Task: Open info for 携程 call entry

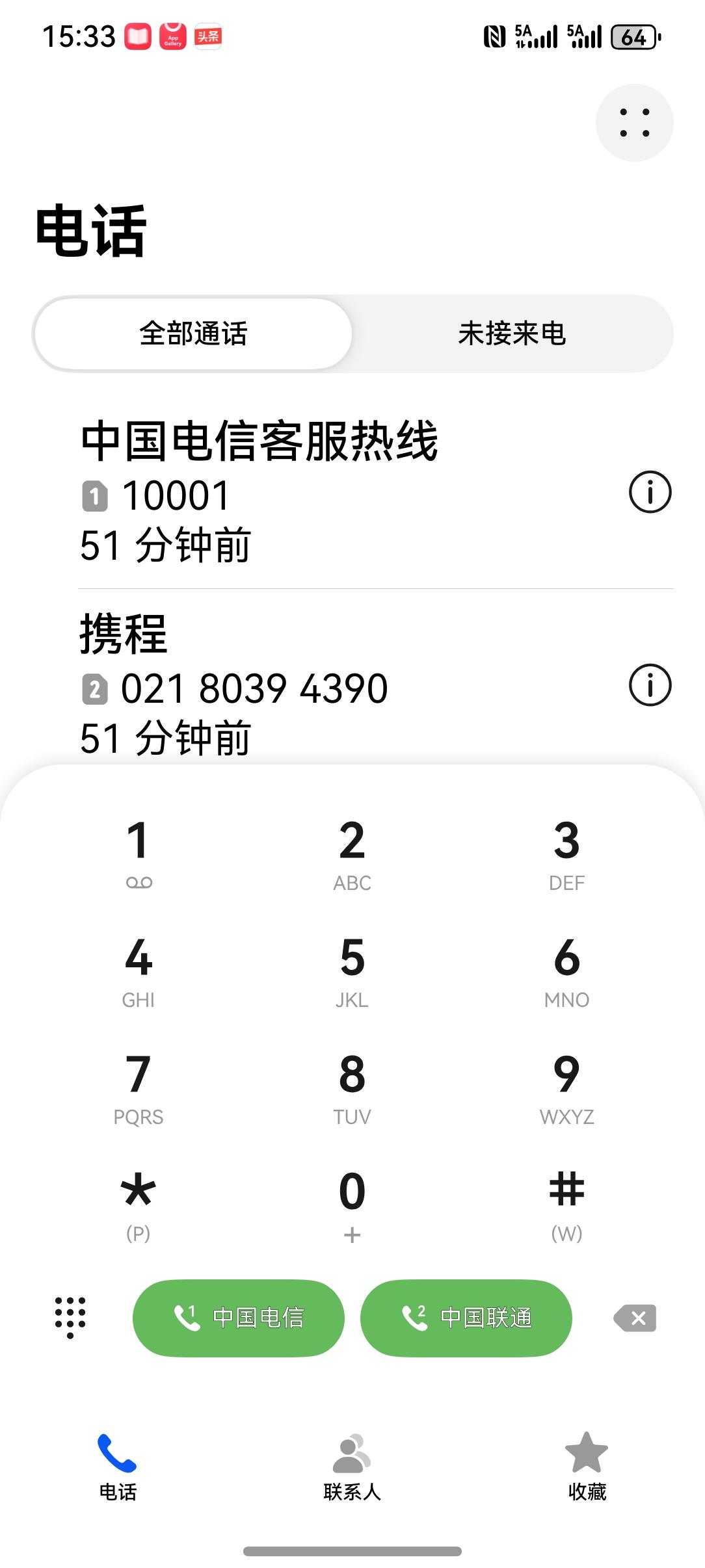Action: (x=650, y=684)
